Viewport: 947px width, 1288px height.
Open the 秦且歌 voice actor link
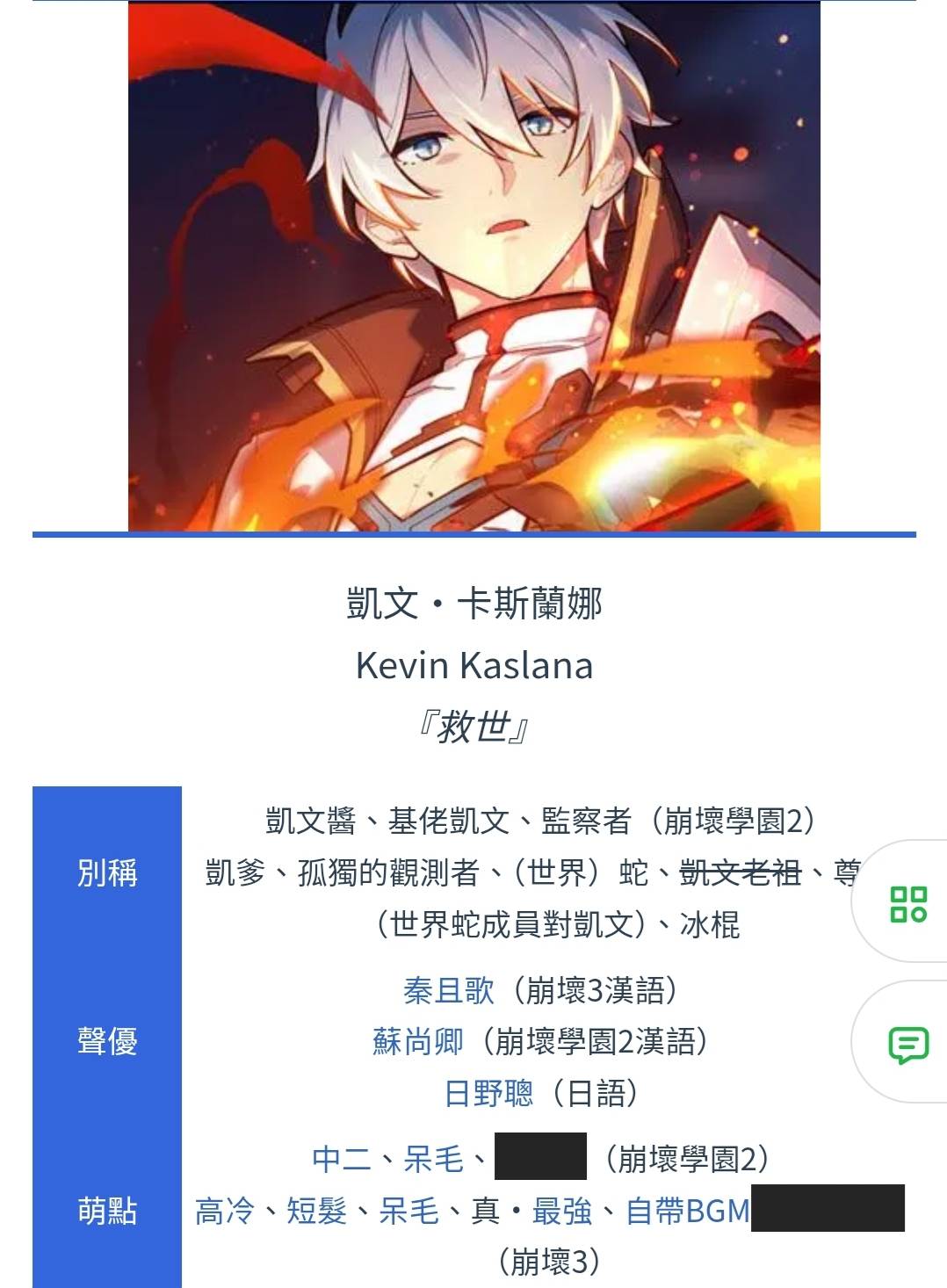(x=449, y=990)
